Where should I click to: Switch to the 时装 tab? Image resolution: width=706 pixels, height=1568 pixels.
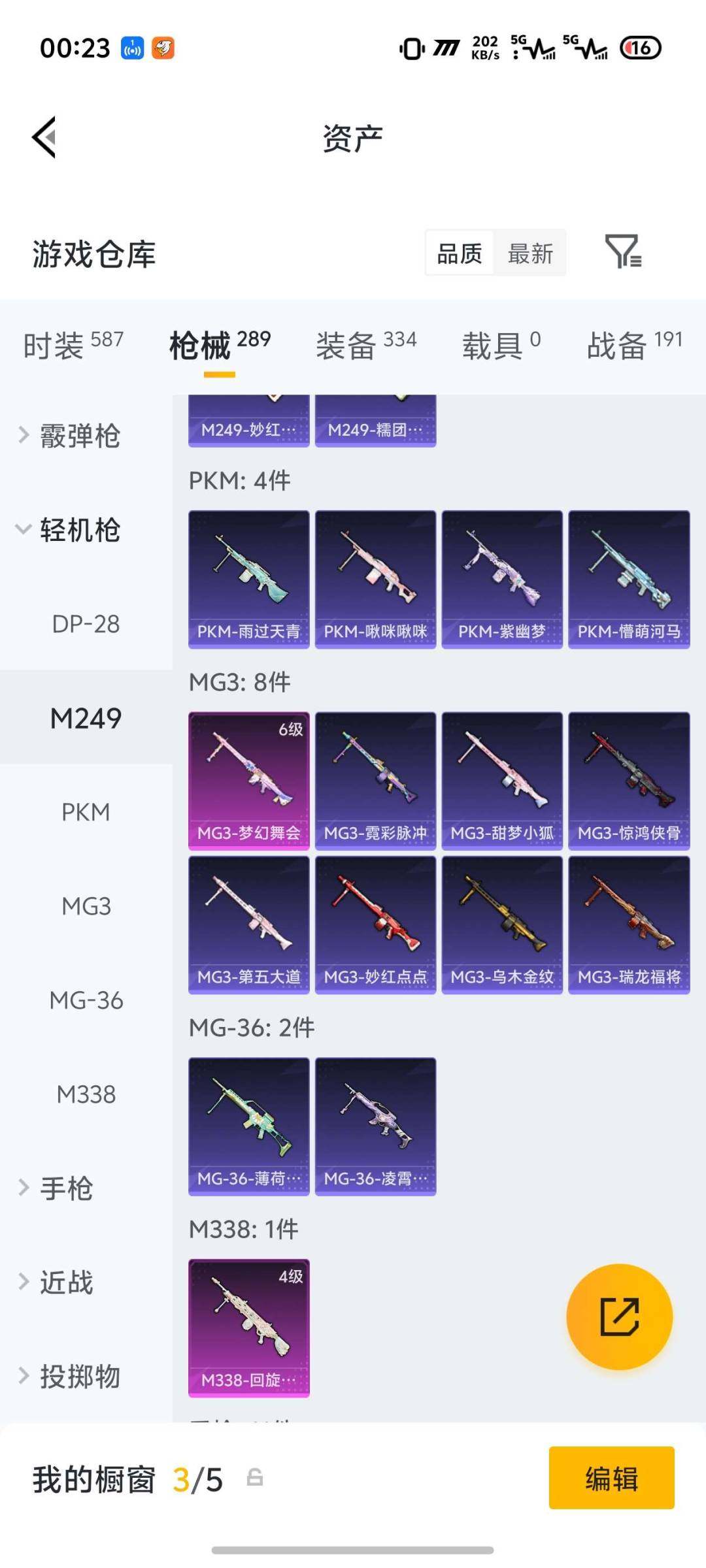[x=73, y=344]
